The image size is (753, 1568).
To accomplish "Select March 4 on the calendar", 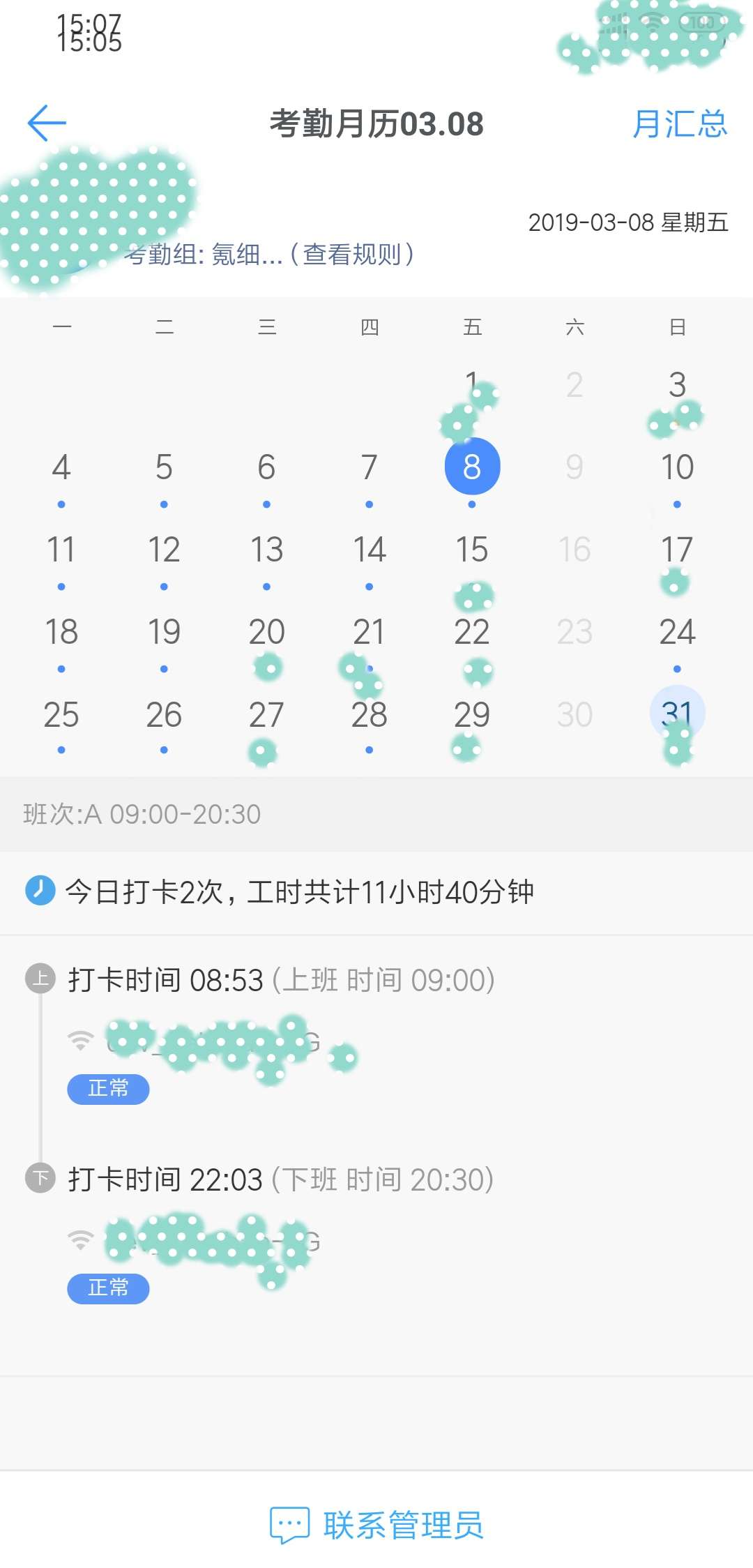I will point(61,467).
